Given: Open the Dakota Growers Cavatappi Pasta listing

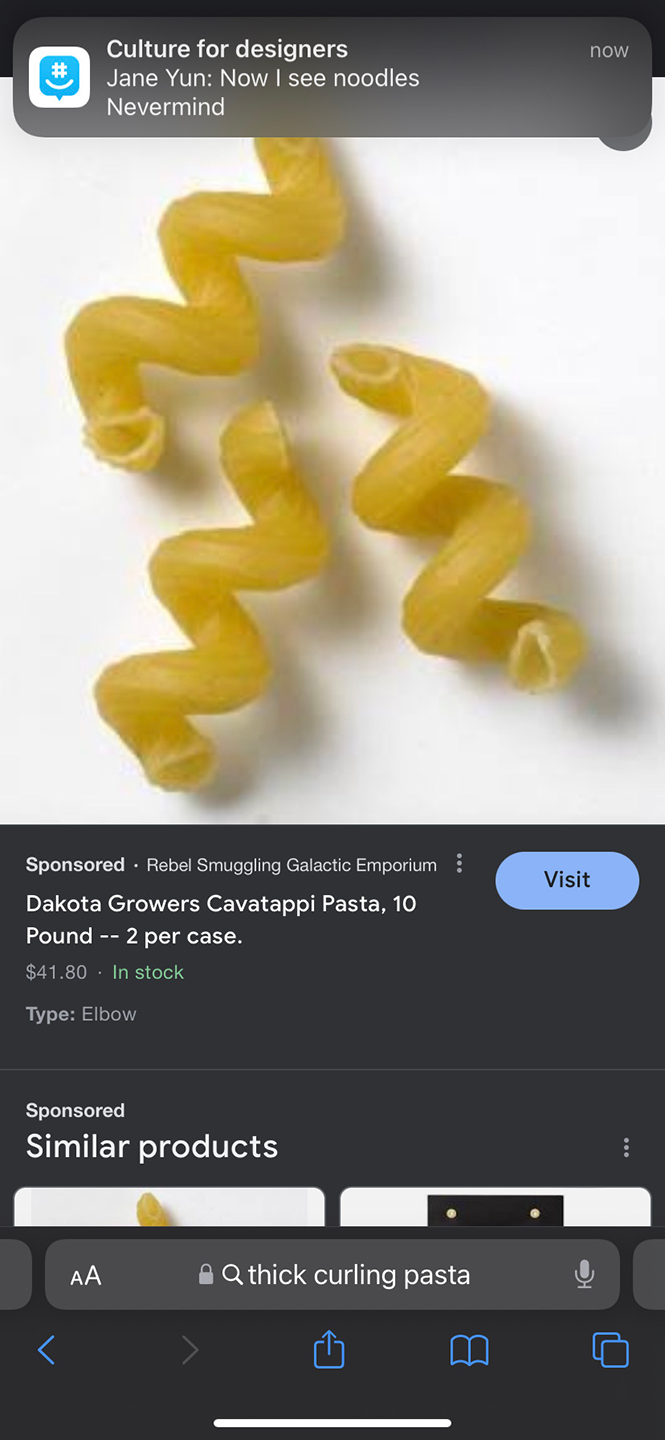Looking at the screenshot, I should tap(220, 919).
